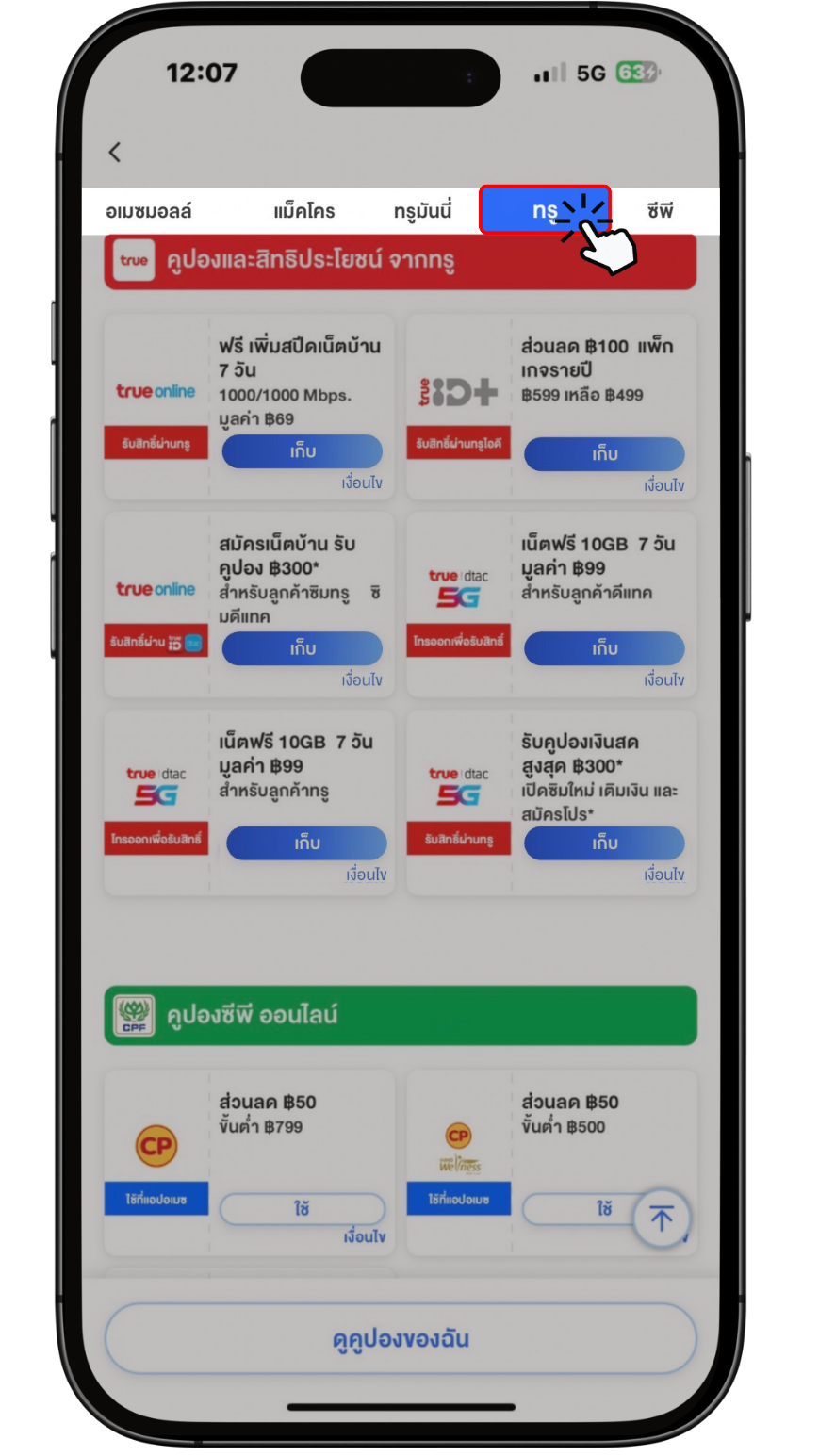Collect free 10GB coupon for True customers

tap(306, 843)
